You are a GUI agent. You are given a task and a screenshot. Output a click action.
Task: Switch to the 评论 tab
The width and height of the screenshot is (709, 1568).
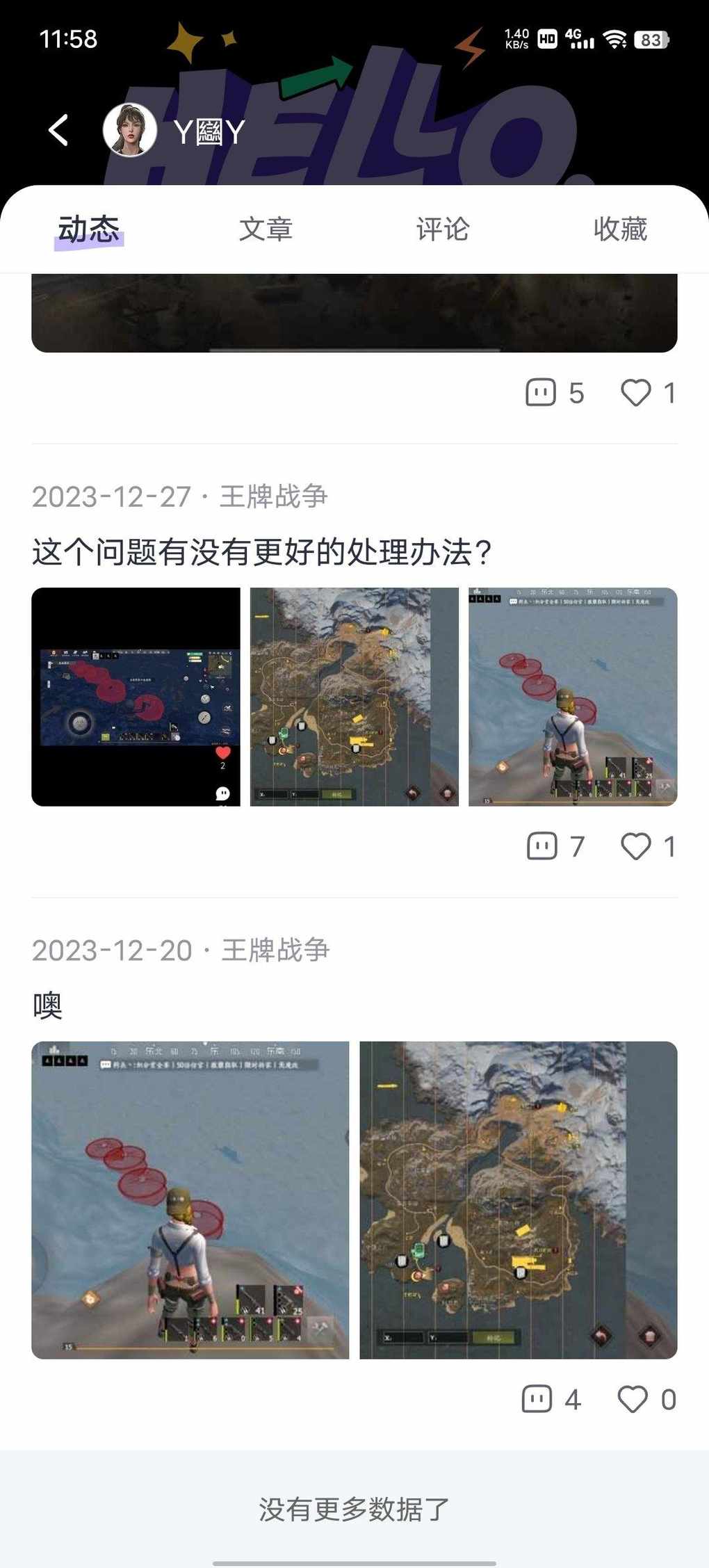click(x=443, y=229)
